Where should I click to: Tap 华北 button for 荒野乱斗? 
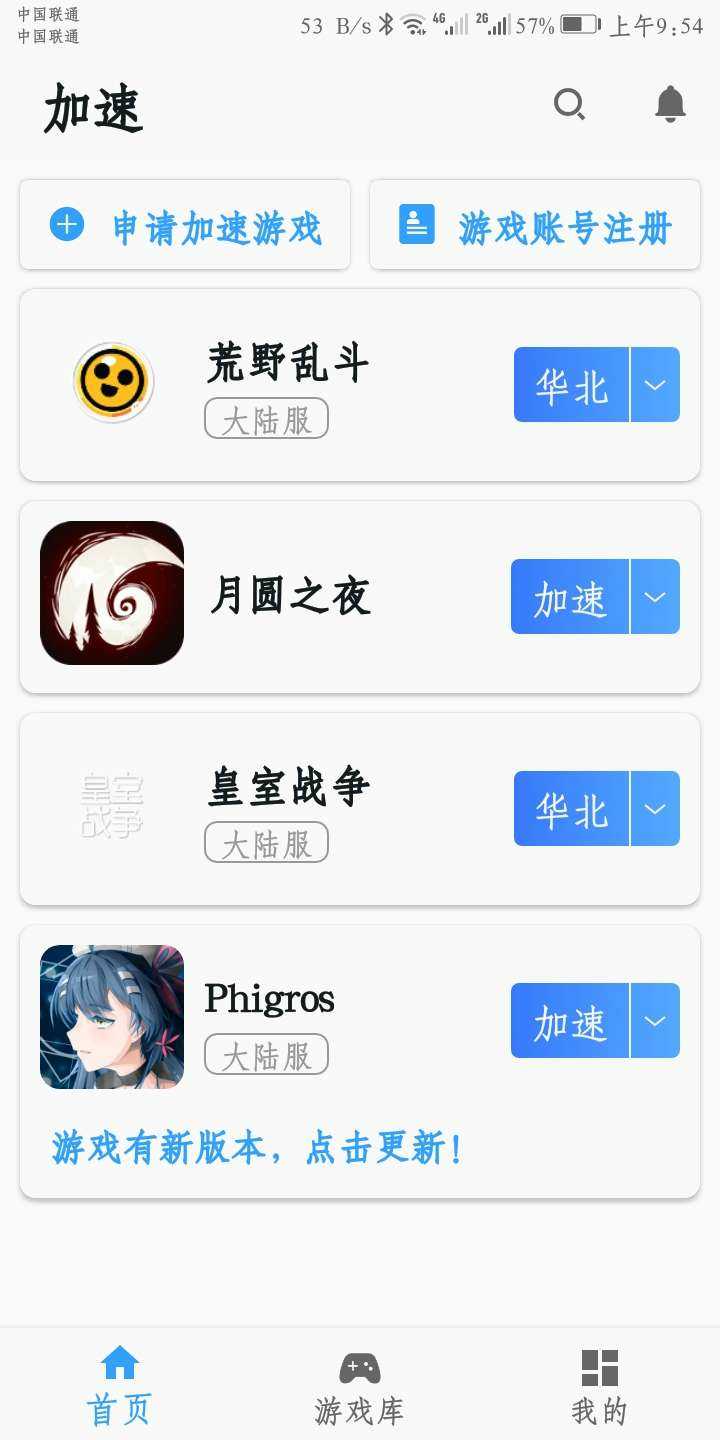click(x=571, y=385)
